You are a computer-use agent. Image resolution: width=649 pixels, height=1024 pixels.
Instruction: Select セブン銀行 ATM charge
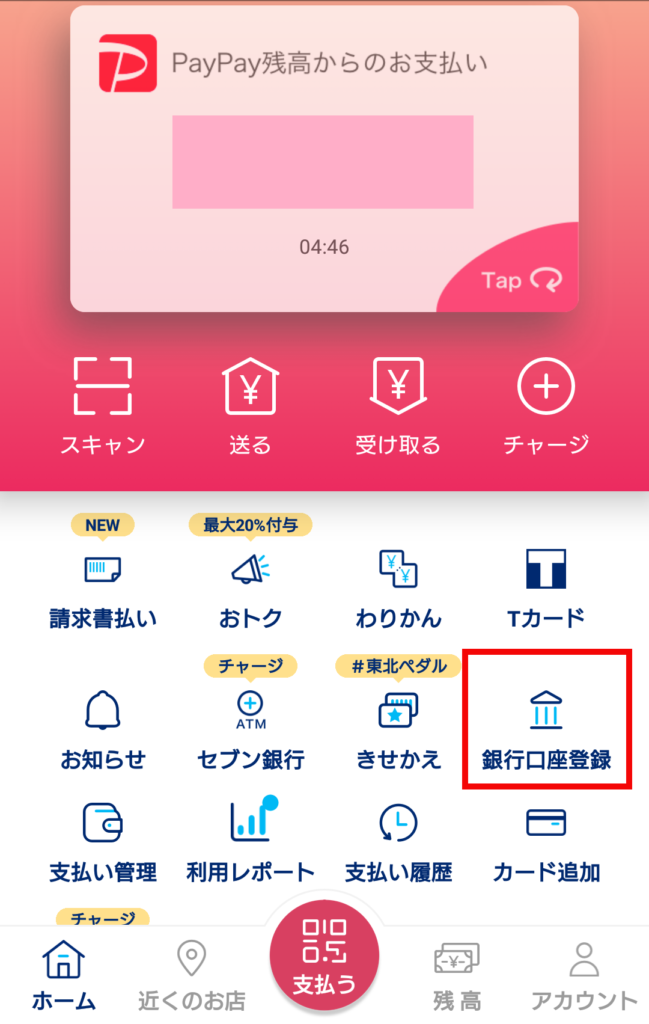tap(250, 729)
